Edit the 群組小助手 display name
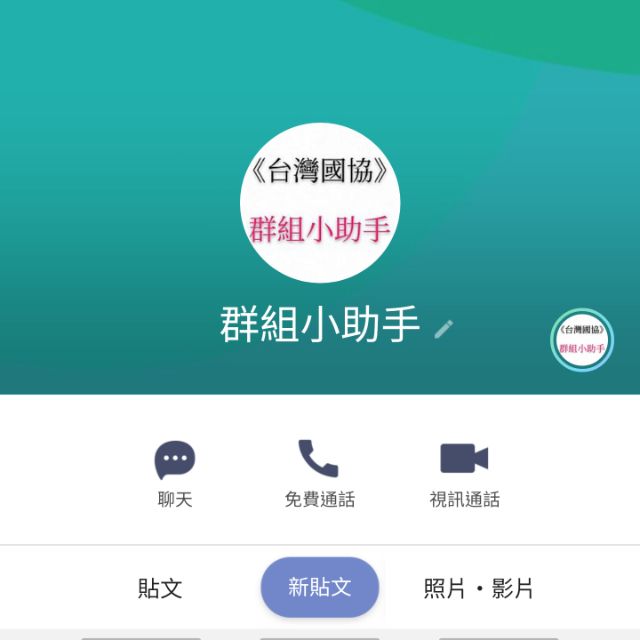This screenshot has width=640, height=640. (x=444, y=329)
